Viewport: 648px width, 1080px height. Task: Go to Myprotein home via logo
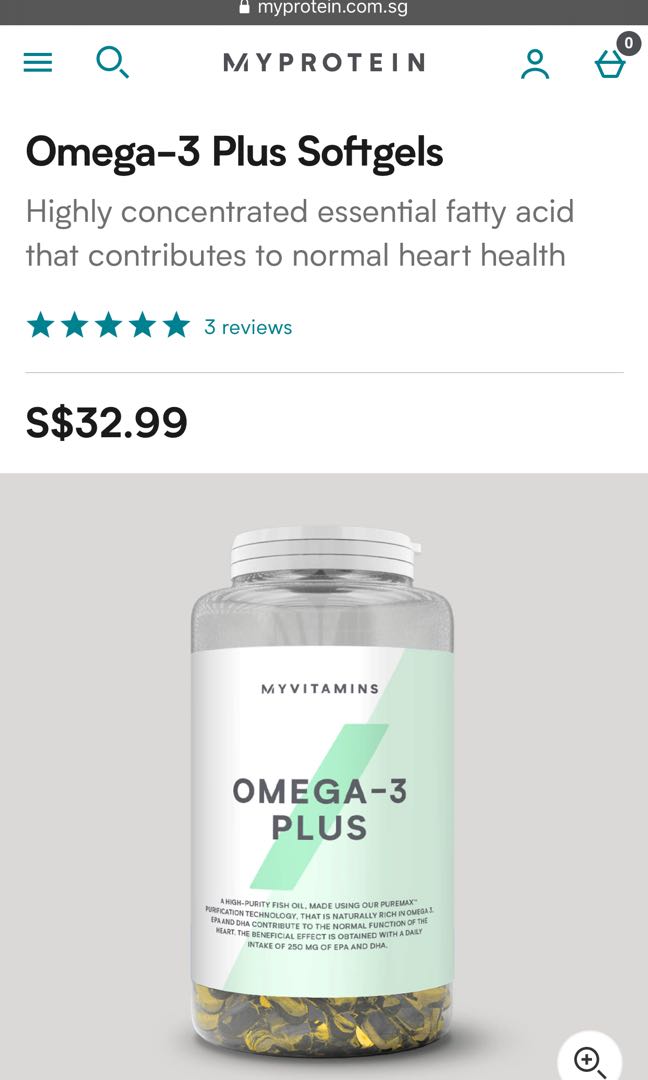pos(324,63)
